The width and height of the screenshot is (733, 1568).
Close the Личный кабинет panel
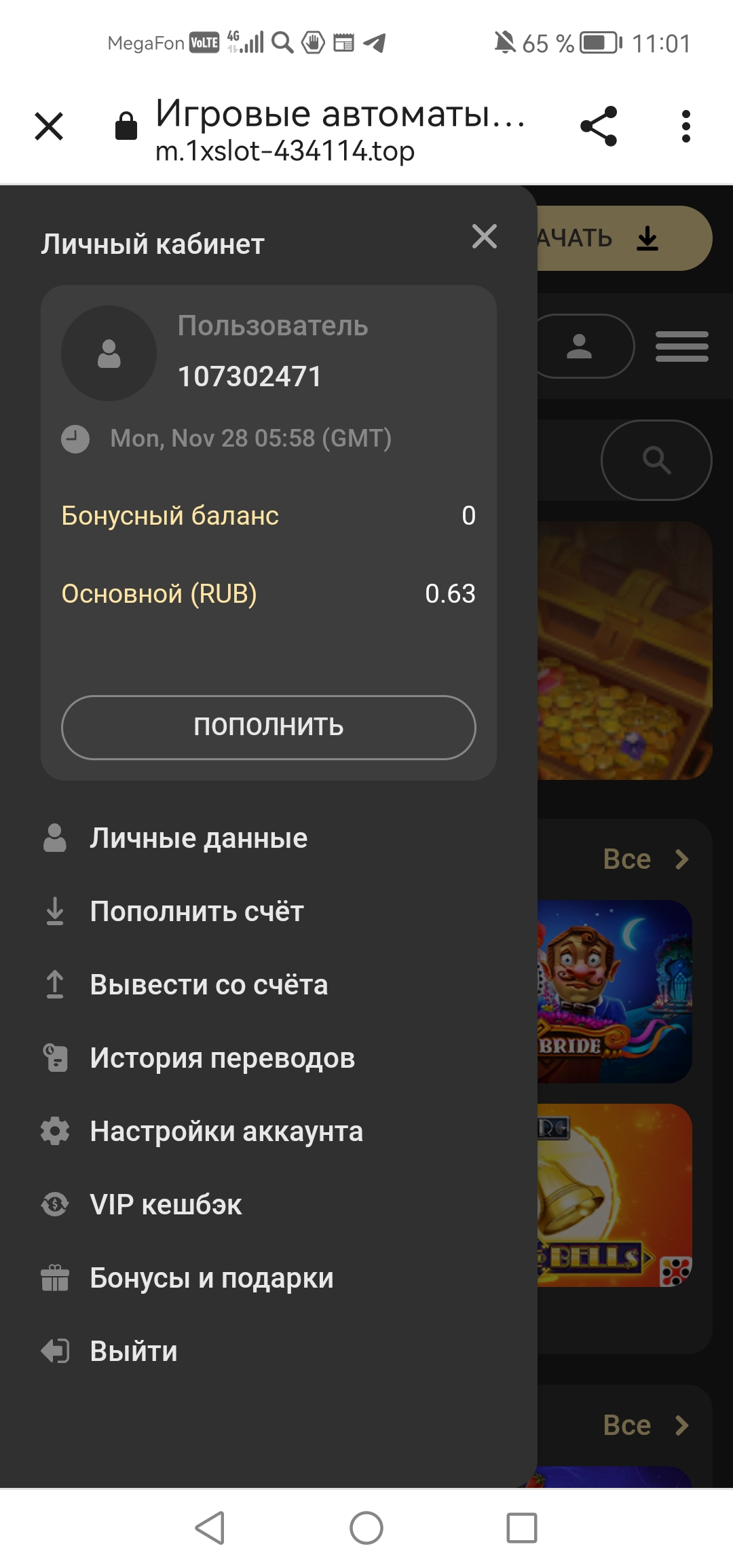(x=485, y=237)
